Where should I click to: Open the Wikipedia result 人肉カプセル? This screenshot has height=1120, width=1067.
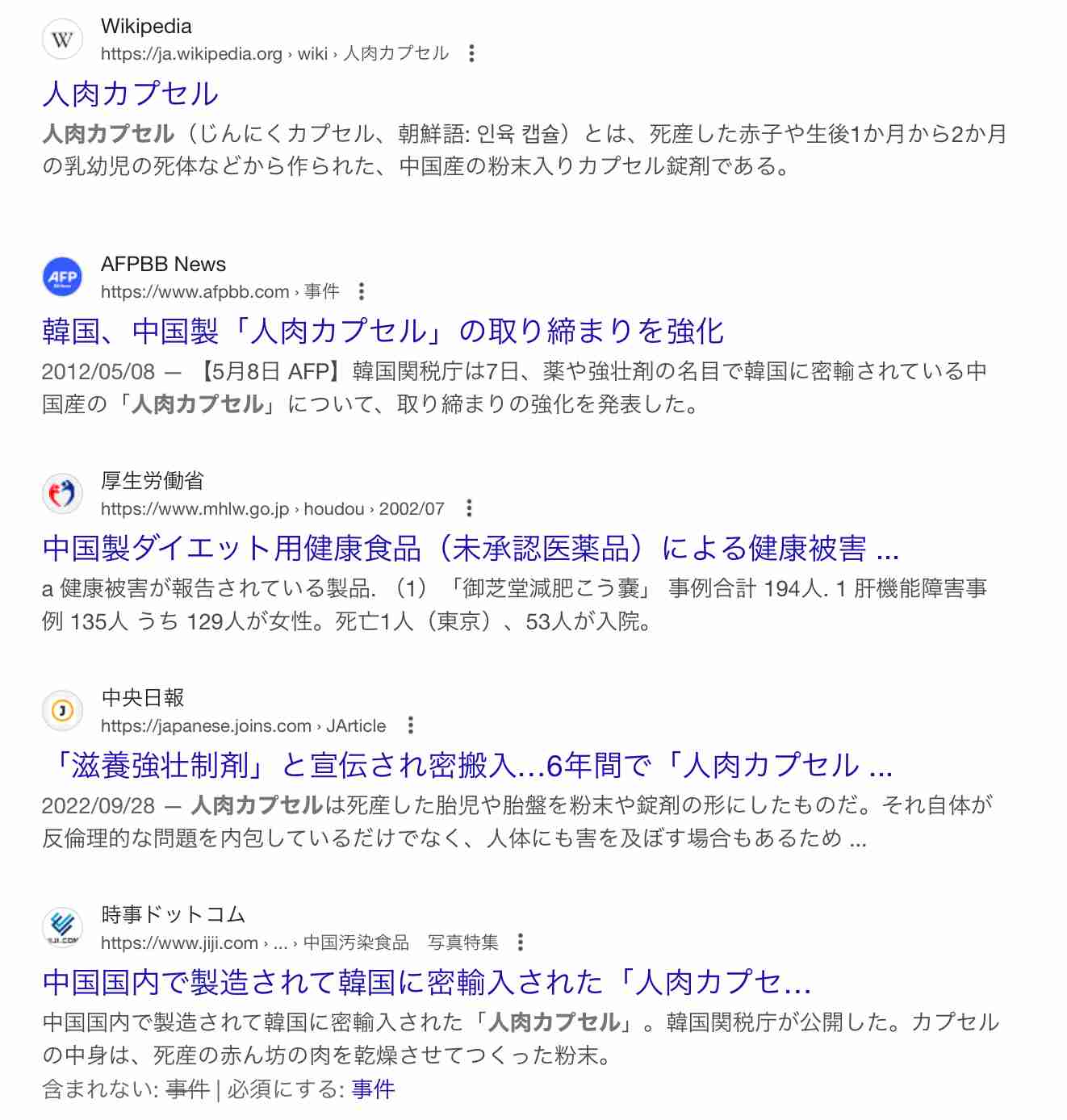130,94
